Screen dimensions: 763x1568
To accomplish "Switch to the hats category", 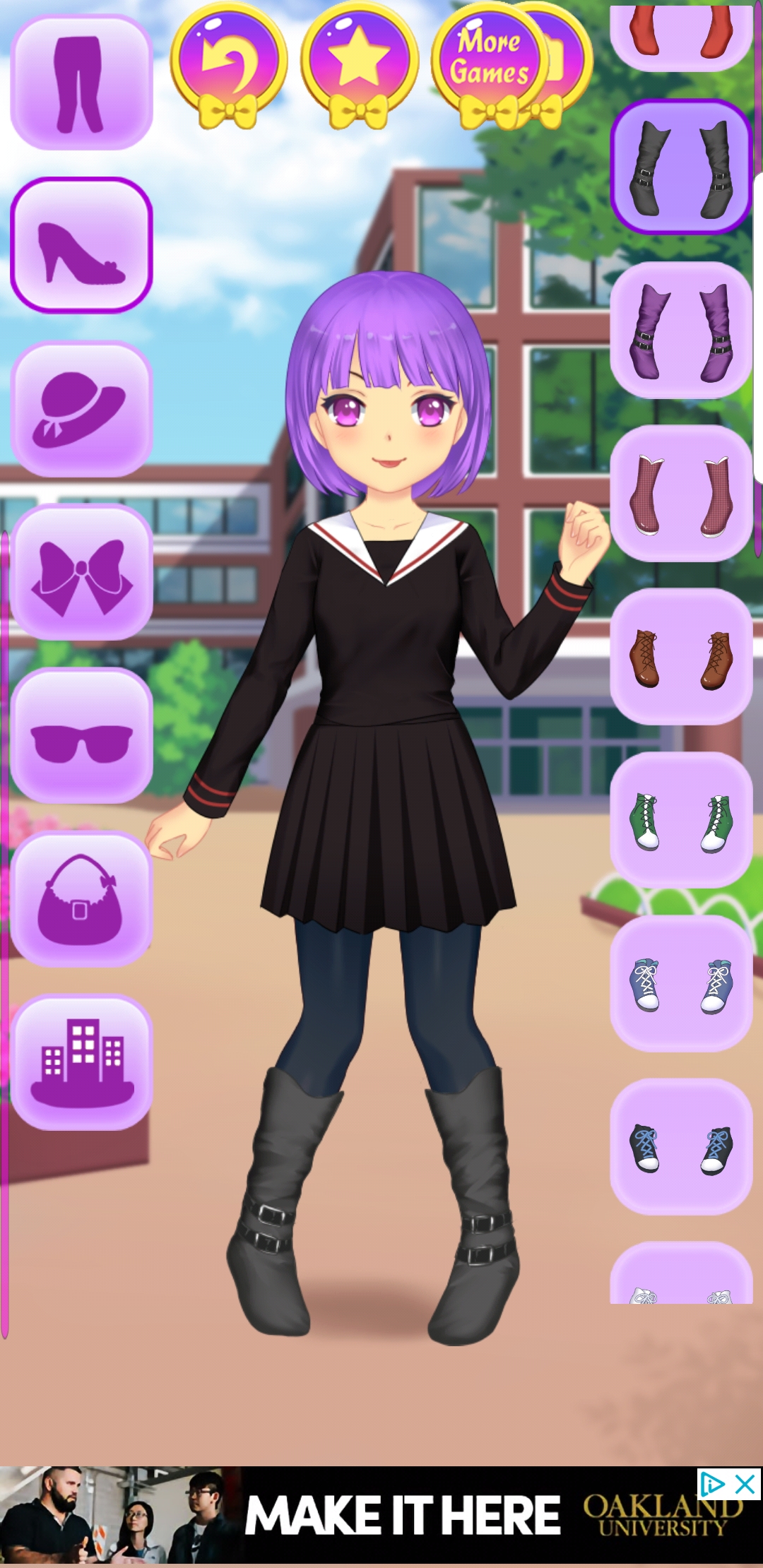I will coord(81,408).
